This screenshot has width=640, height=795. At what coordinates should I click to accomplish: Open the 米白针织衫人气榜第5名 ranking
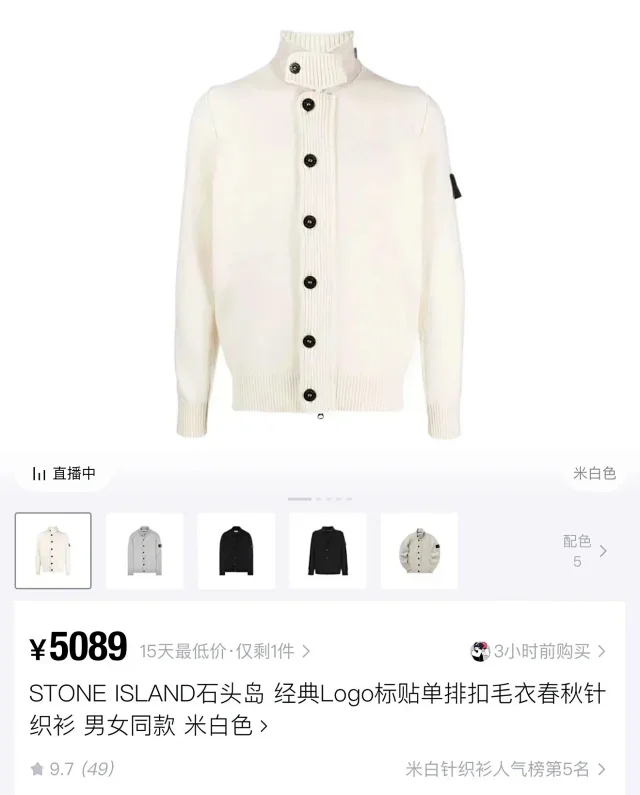506,769
